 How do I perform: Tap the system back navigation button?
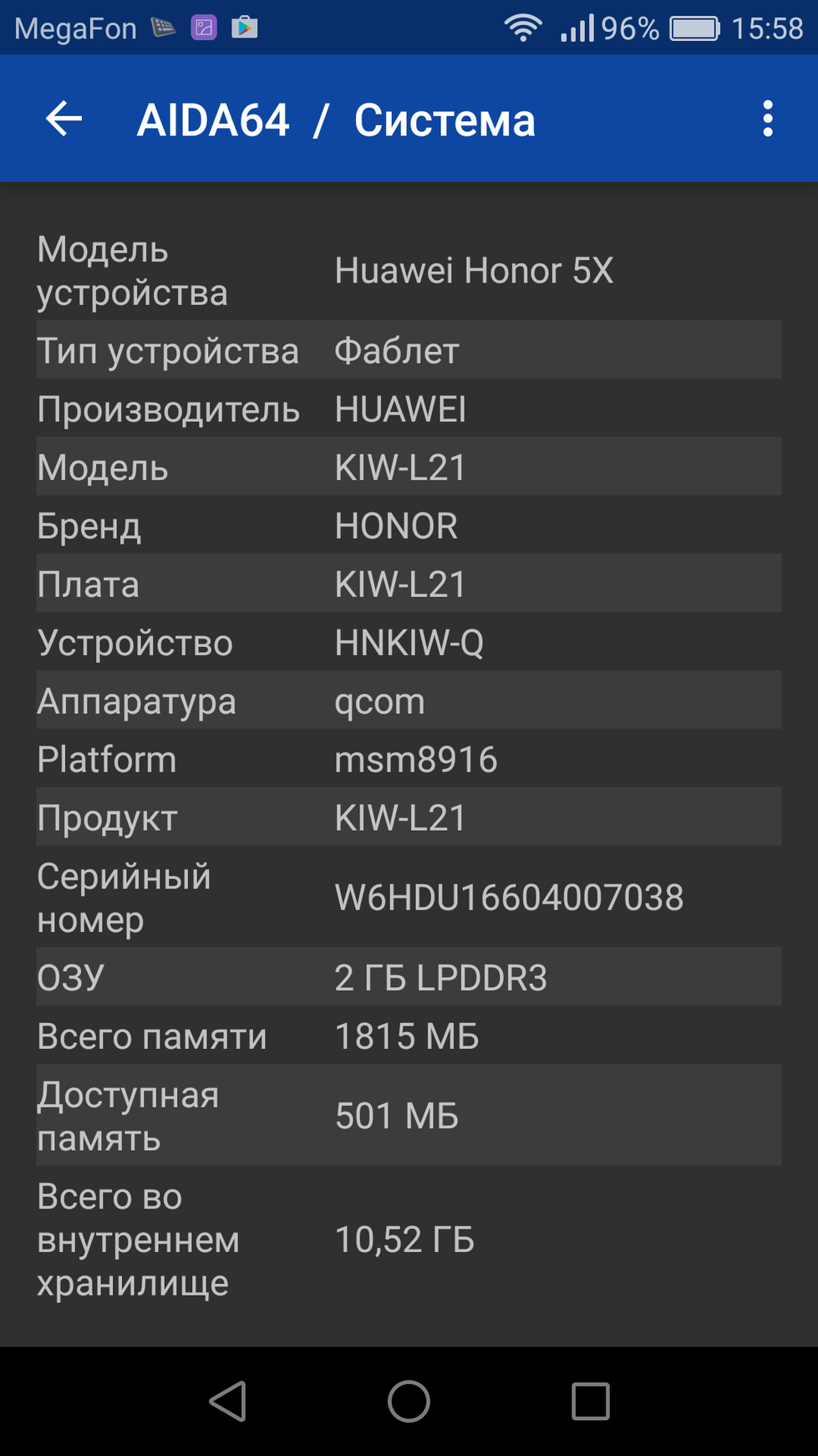[x=228, y=1401]
